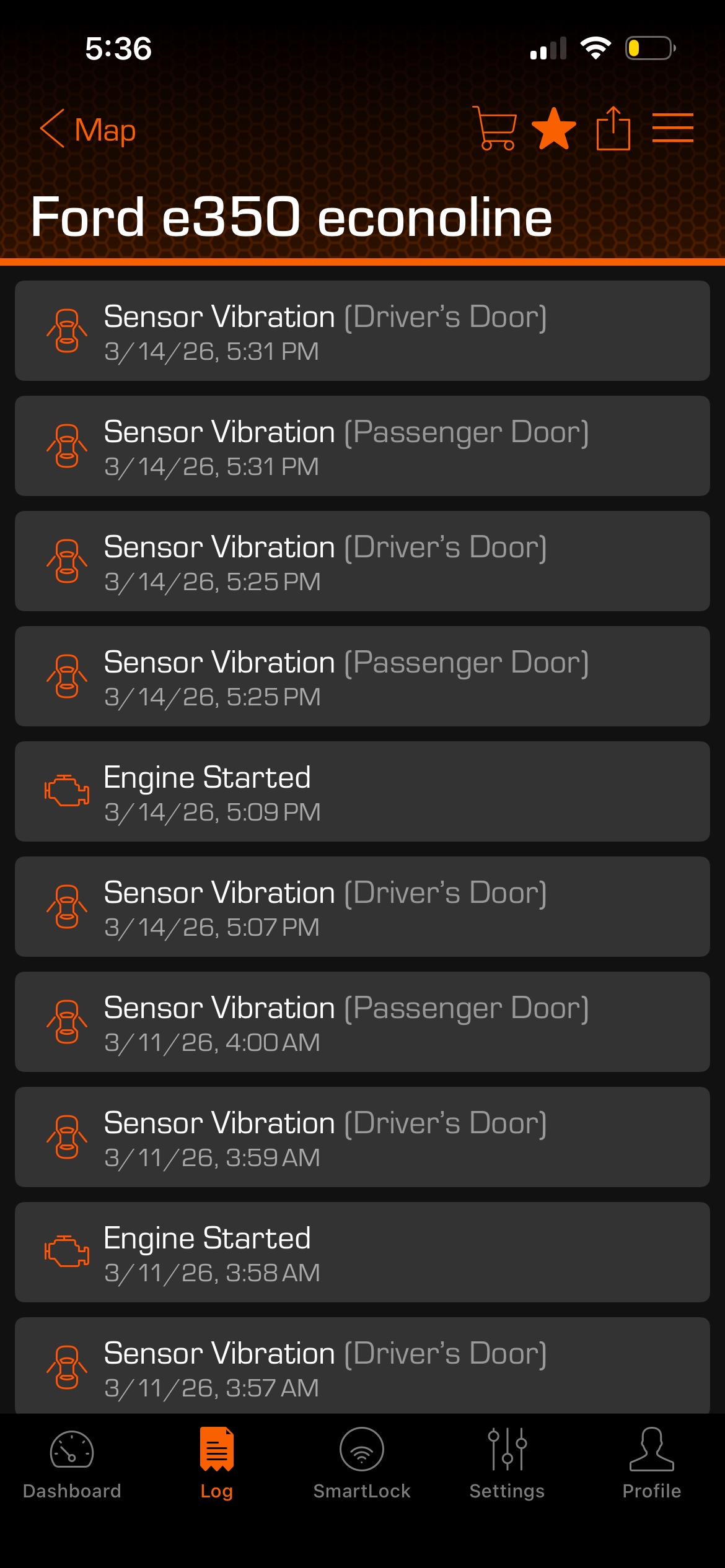Tap the favorites star icon
This screenshot has width=725, height=1568.
pos(553,129)
